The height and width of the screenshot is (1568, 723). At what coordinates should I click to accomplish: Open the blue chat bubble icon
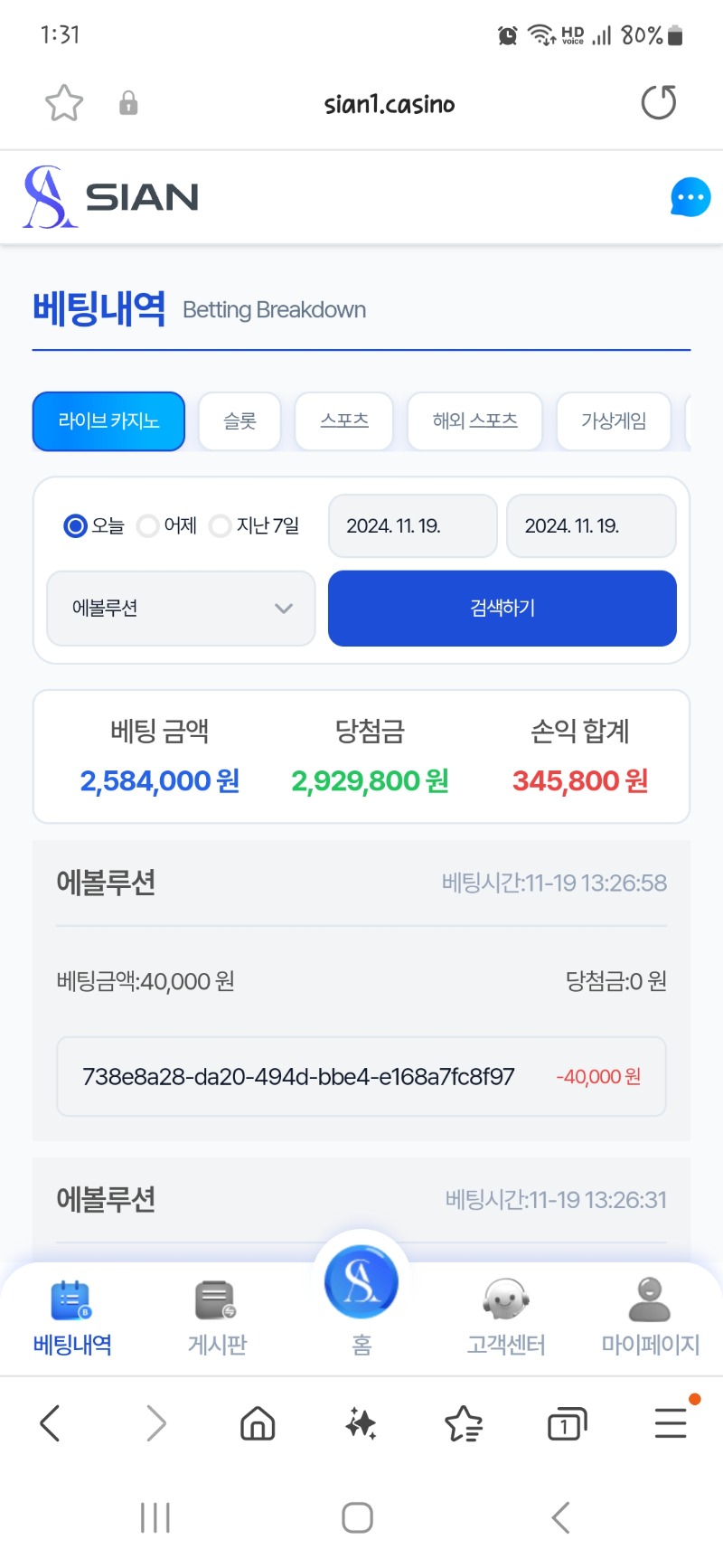point(690,197)
